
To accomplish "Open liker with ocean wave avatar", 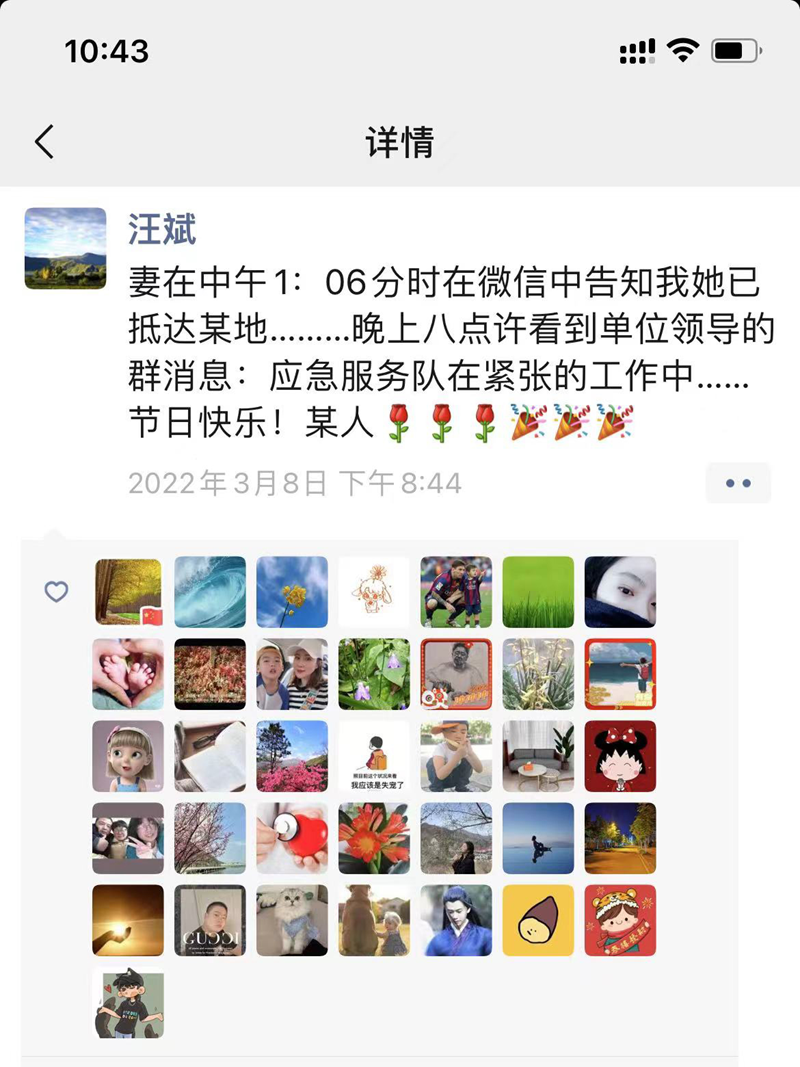I will [210, 591].
